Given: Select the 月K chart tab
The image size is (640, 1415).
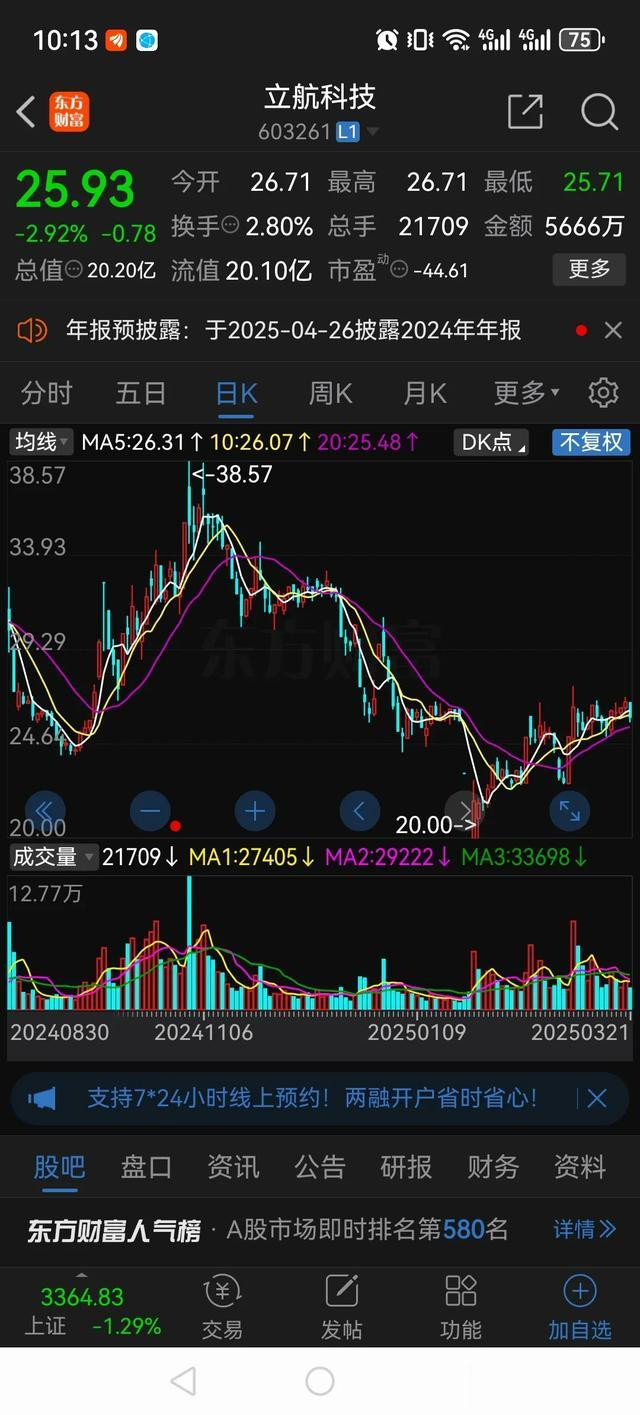Looking at the screenshot, I should point(424,393).
